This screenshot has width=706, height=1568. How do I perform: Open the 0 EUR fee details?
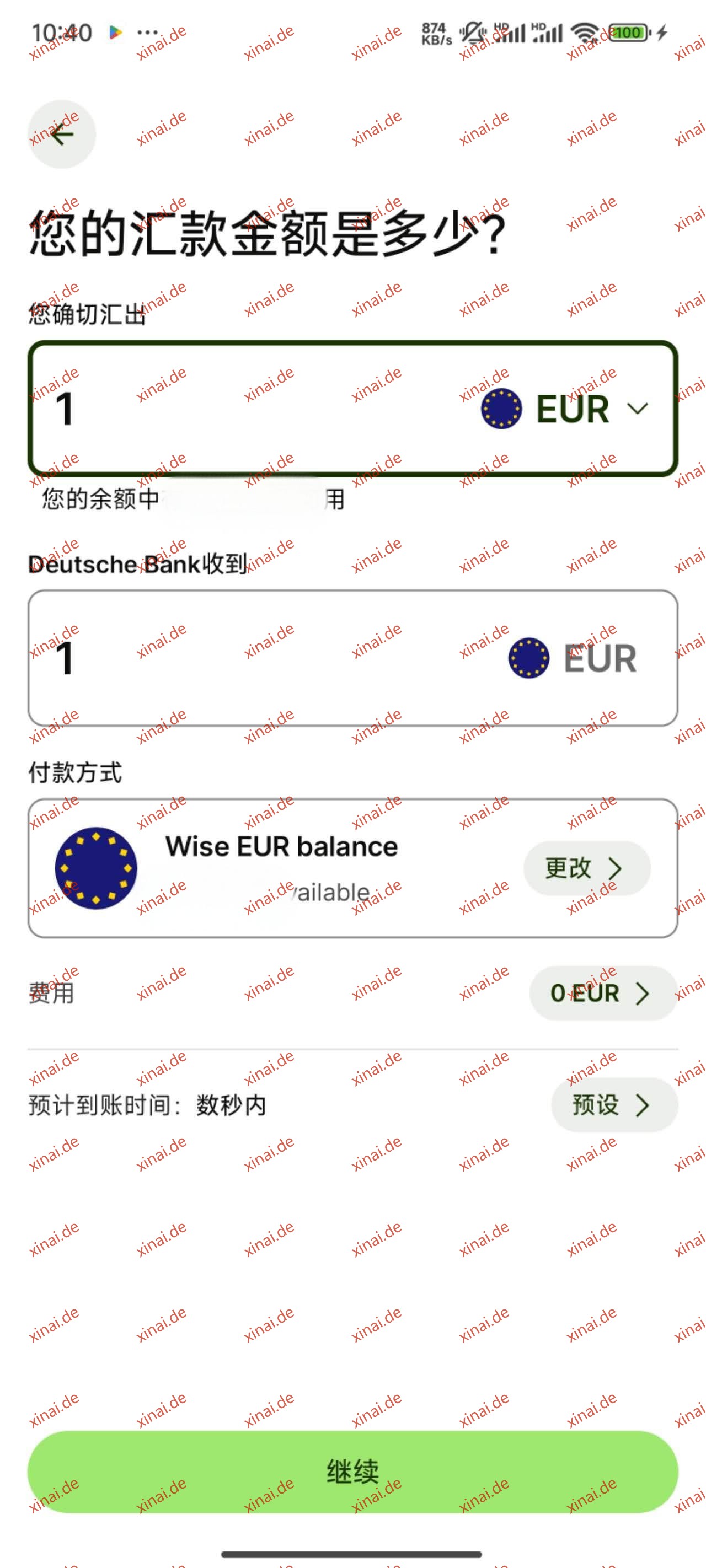coord(602,993)
